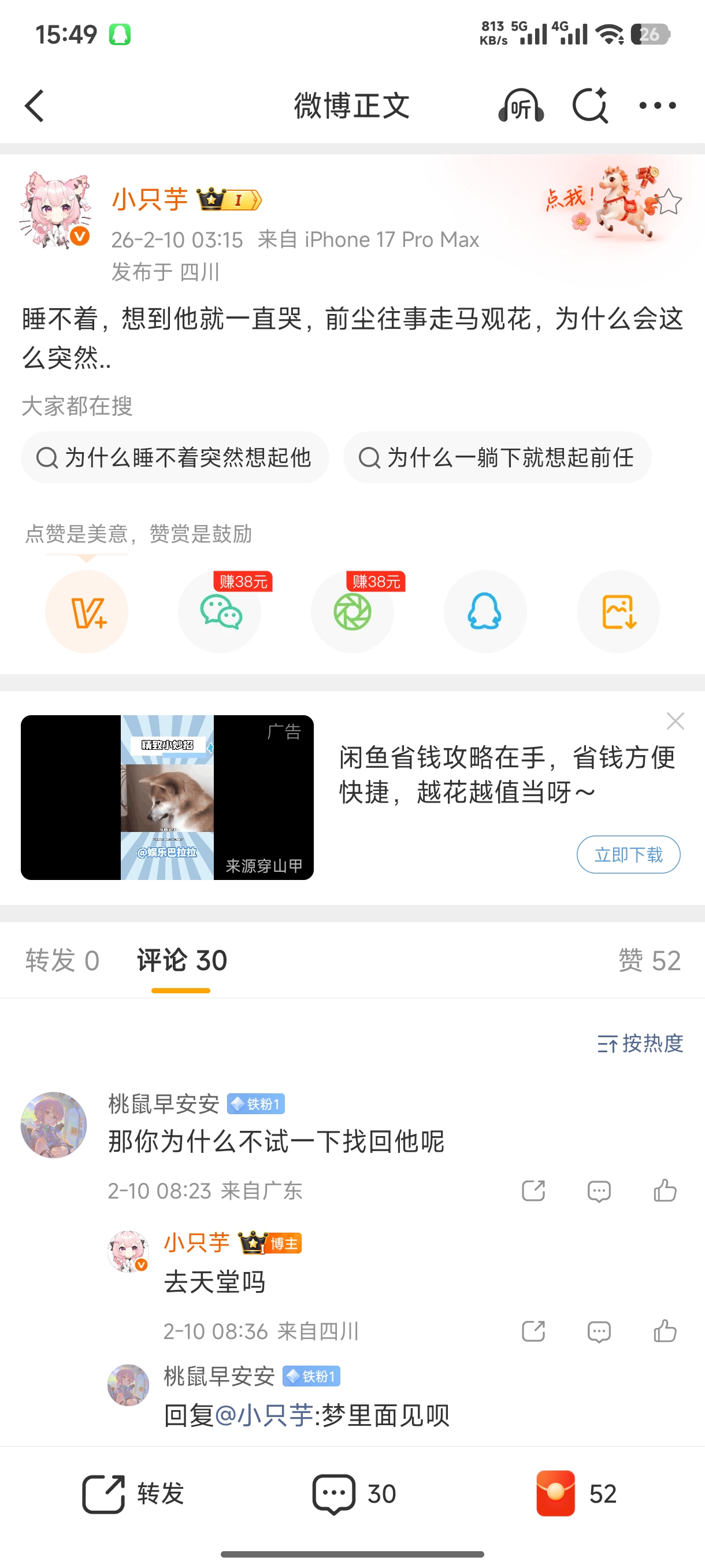Like the comment 那你为什么不试一下找回他呢
Viewport: 705px width, 1568px height.
(x=665, y=1190)
